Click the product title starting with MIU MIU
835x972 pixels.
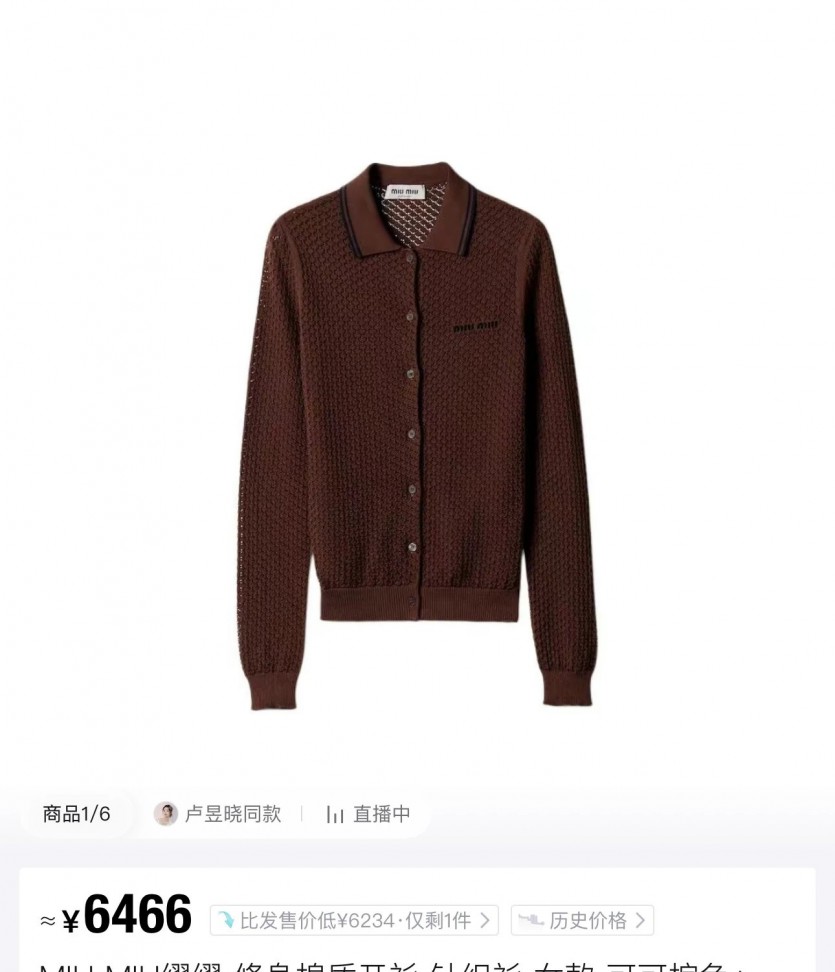click(300, 966)
